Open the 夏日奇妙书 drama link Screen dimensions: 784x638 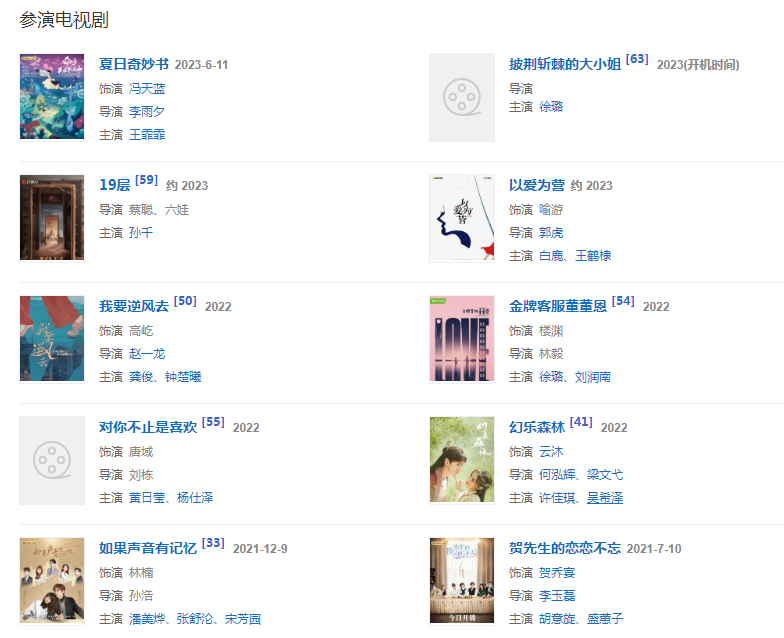pyautogui.click(x=134, y=64)
